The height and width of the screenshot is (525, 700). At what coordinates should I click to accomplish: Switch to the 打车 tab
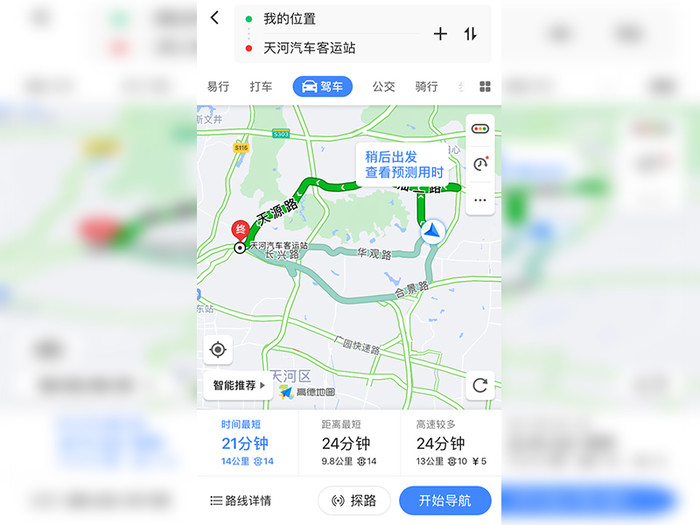pyautogui.click(x=261, y=87)
